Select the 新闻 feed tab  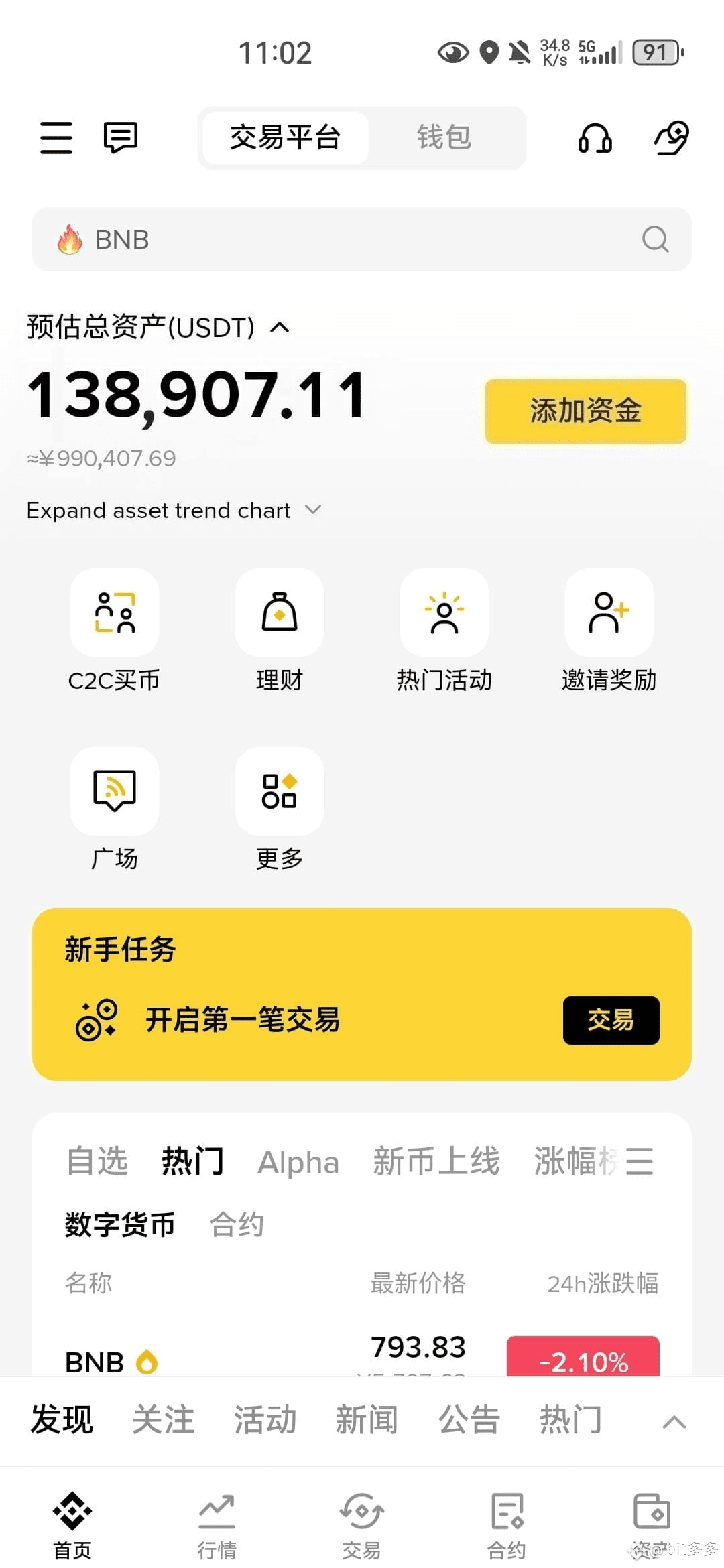[367, 1420]
